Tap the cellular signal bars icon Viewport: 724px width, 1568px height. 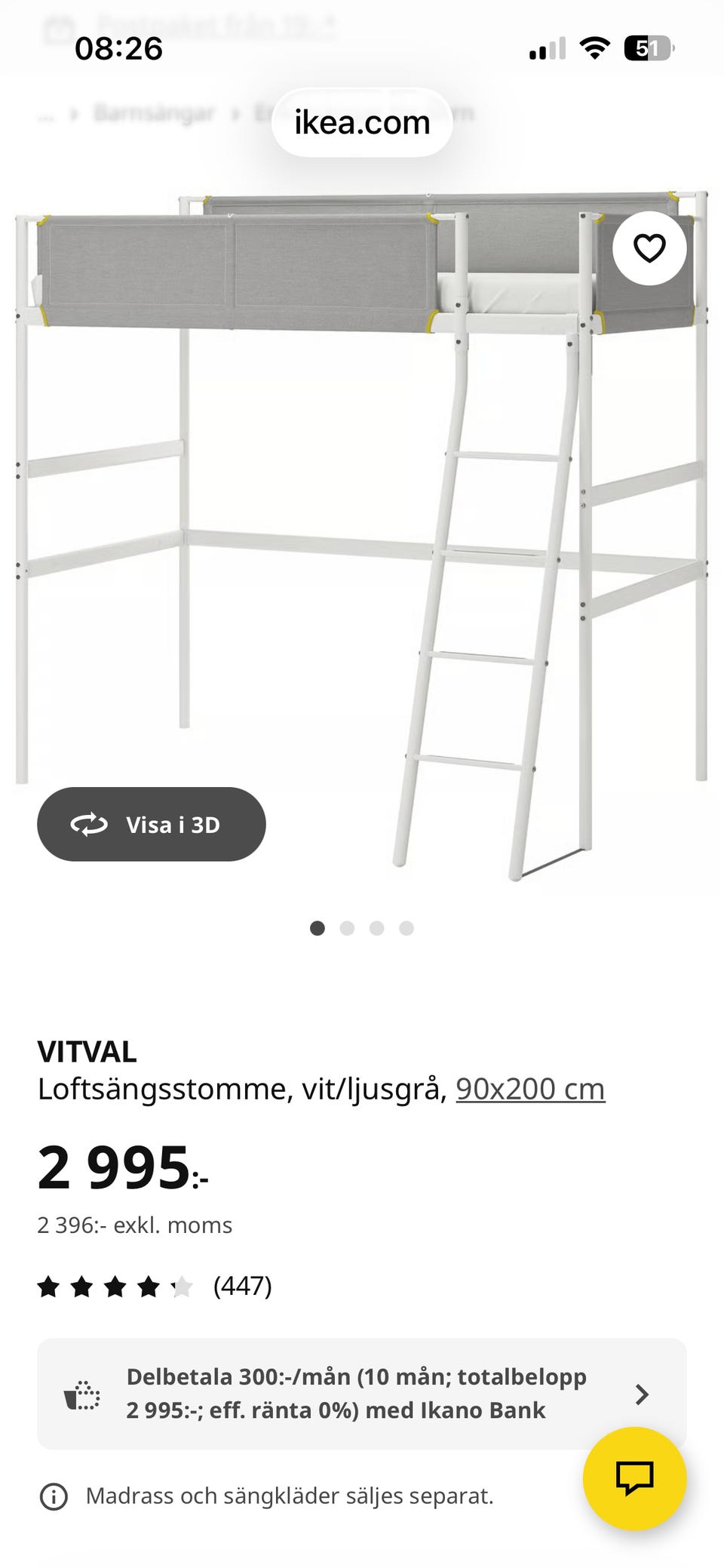547,48
